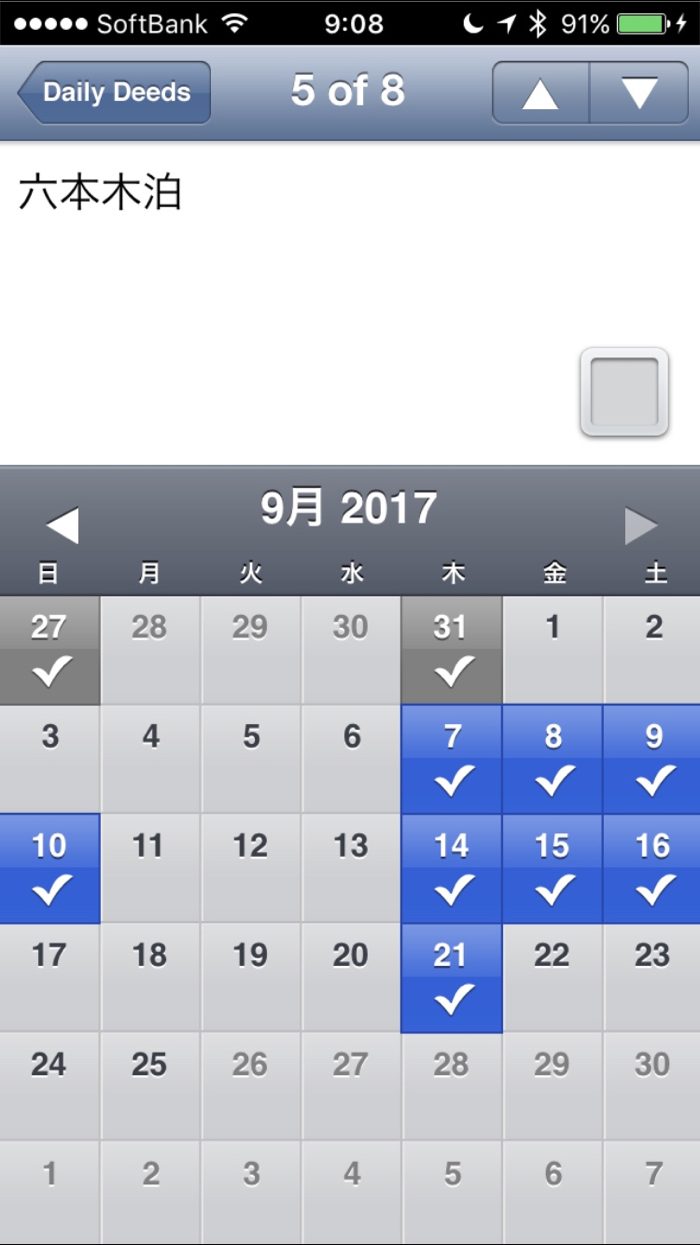Select checked day 10 on the calendar
This screenshot has height=1245, width=700.
pos(50,867)
